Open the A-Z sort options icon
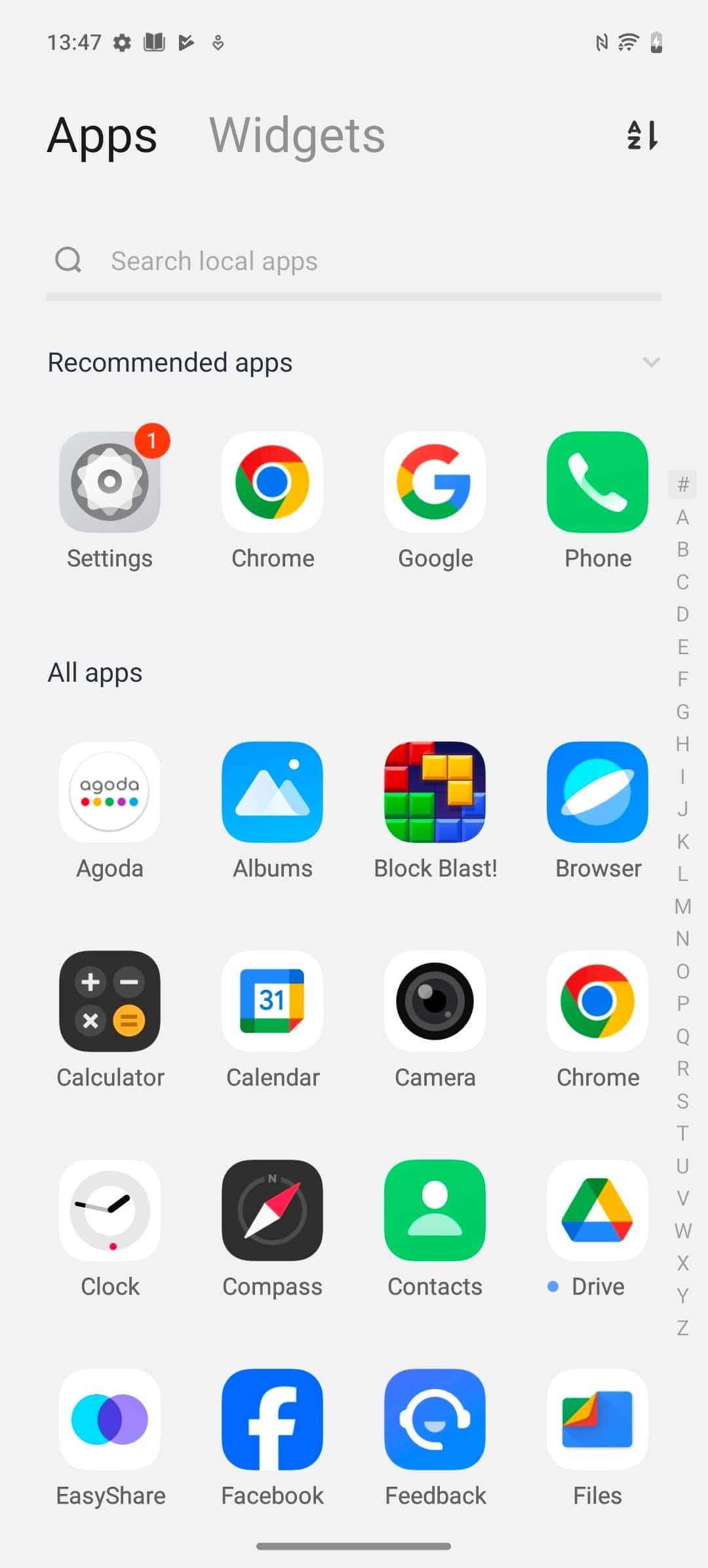Image resolution: width=708 pixels, height=1568 pixels. point(642,136)
